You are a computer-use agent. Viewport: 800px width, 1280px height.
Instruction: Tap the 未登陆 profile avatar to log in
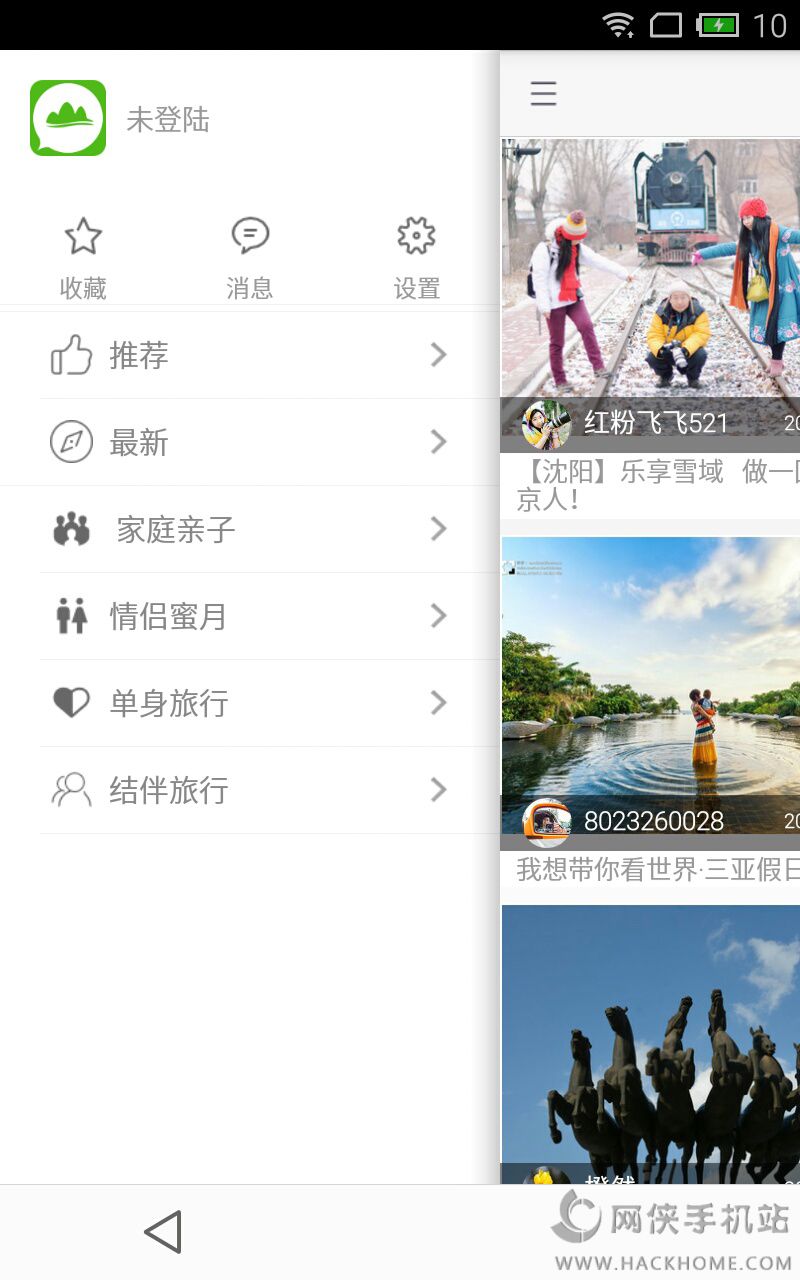[x=68, y=118]
